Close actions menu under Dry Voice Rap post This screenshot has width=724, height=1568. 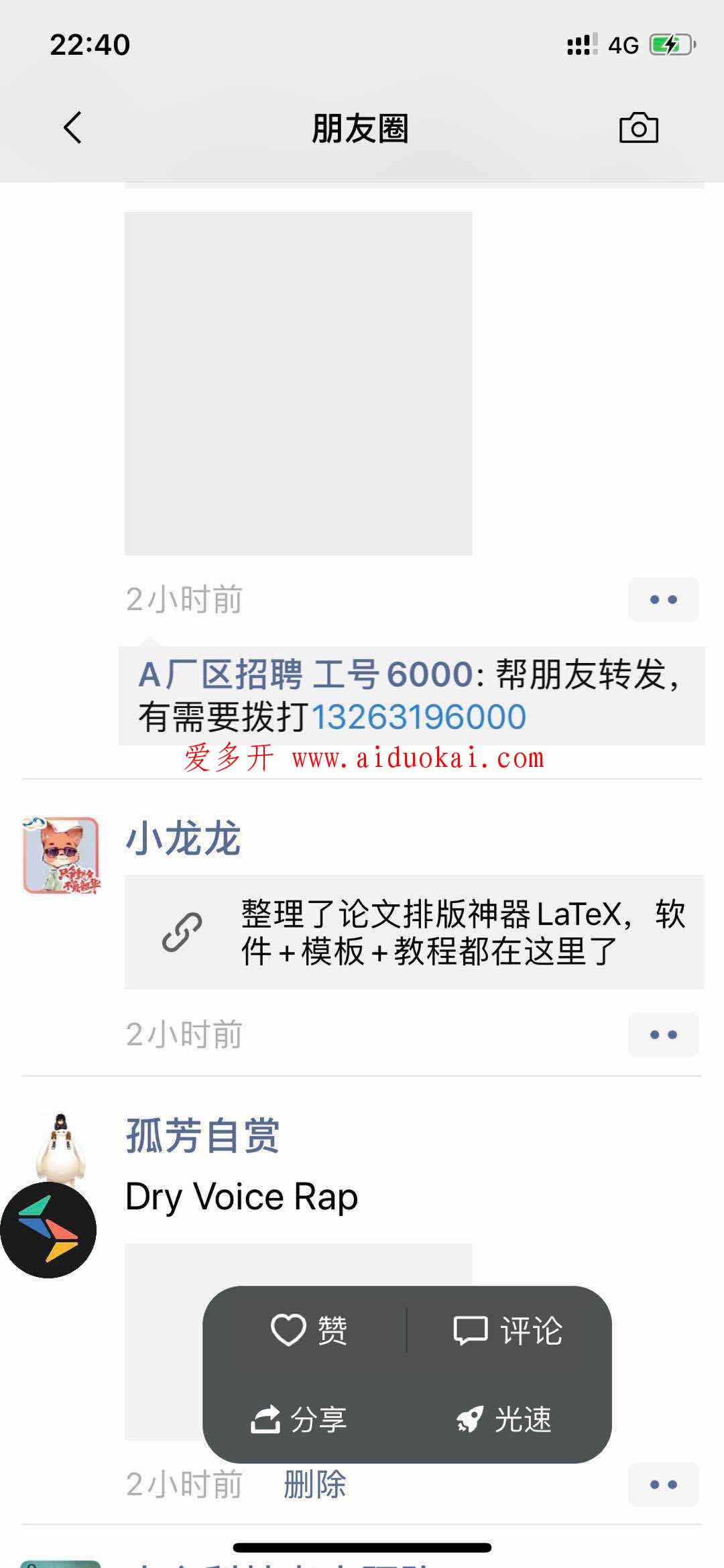tap(663, 1484)
